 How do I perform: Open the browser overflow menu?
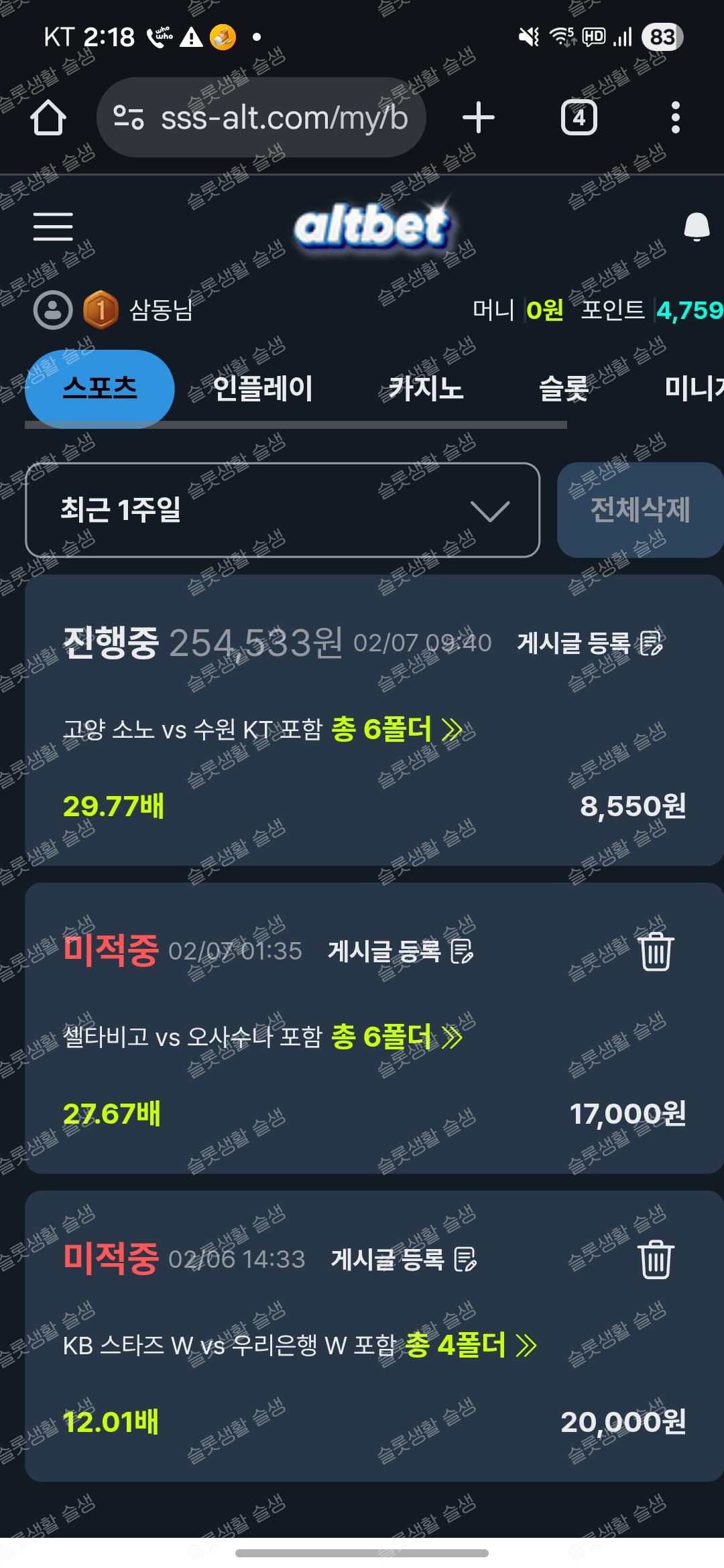click(x=675, y=118)
